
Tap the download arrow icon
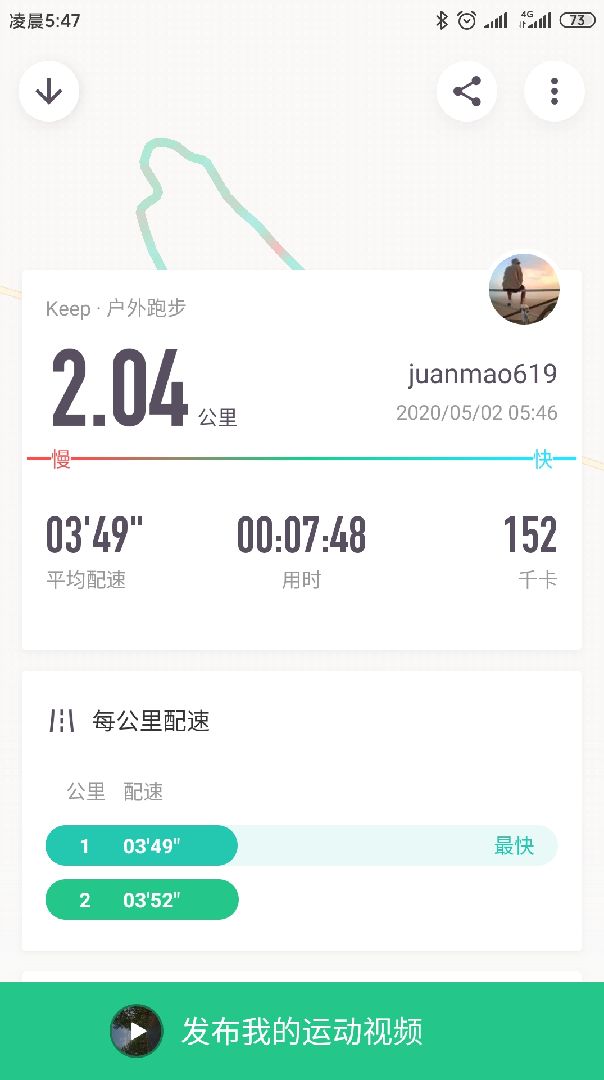(x=49, y=92)
